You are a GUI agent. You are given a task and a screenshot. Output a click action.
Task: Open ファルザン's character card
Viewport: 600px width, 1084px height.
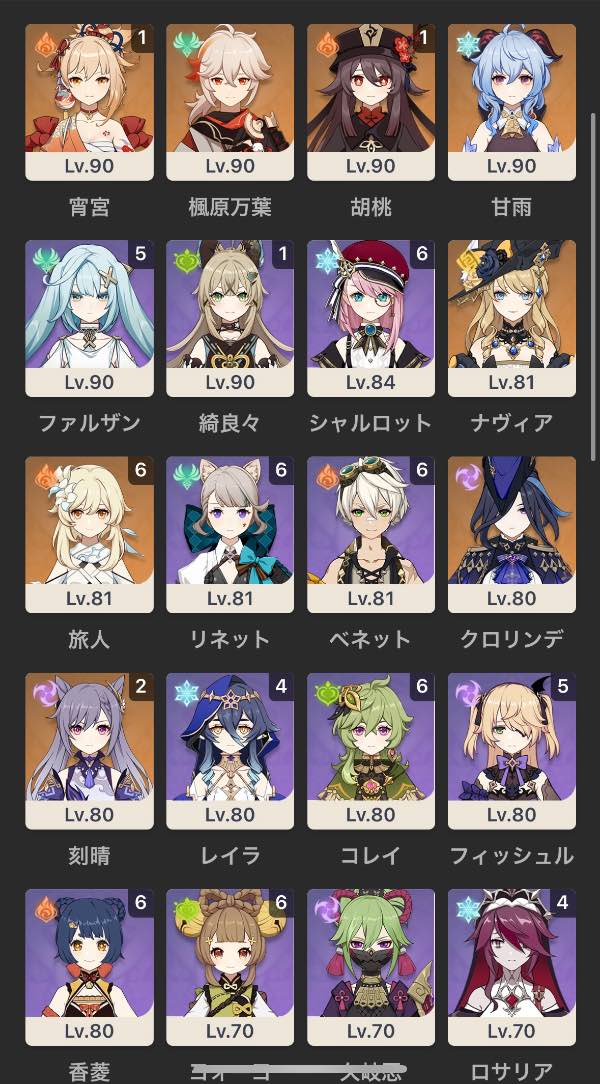[89, 318]
